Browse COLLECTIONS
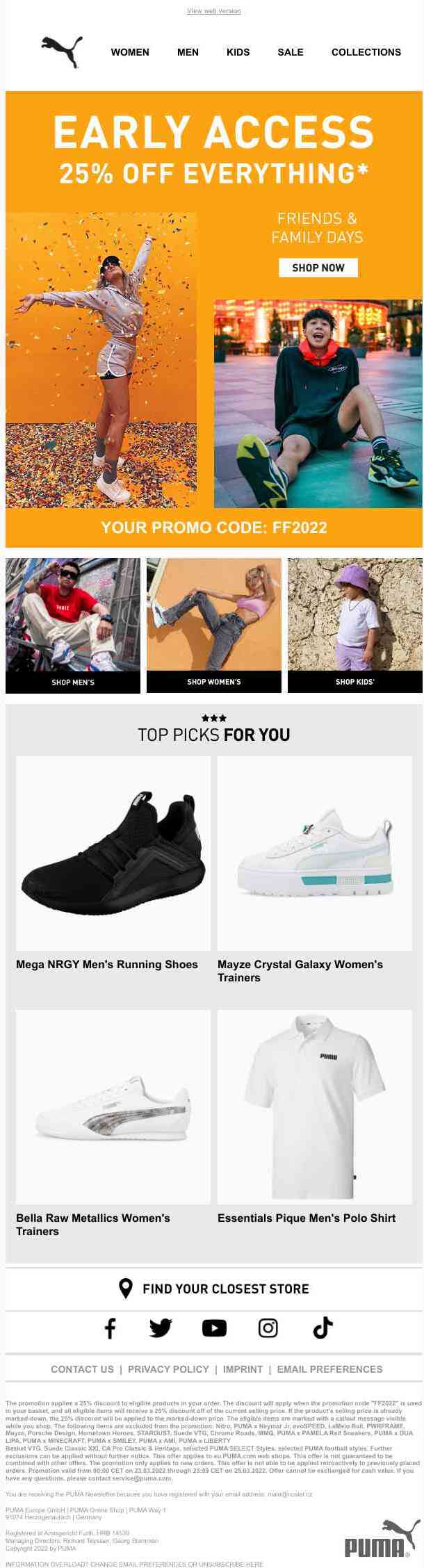Screen dimensions: 424x1568 [x=366, y=52]
